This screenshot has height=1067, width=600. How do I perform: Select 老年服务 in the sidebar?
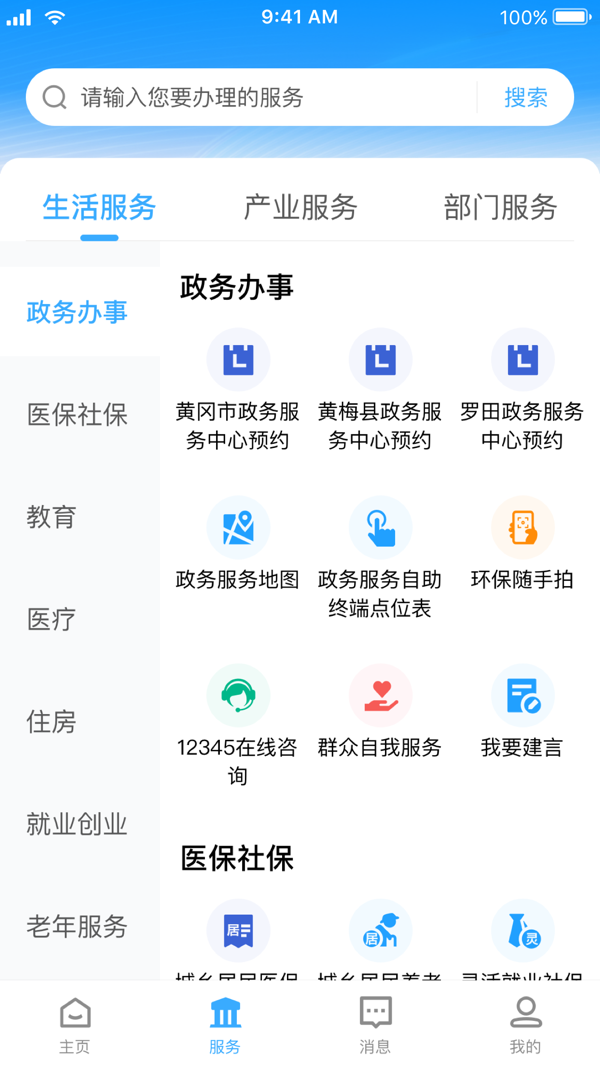[x=78, y=927]
